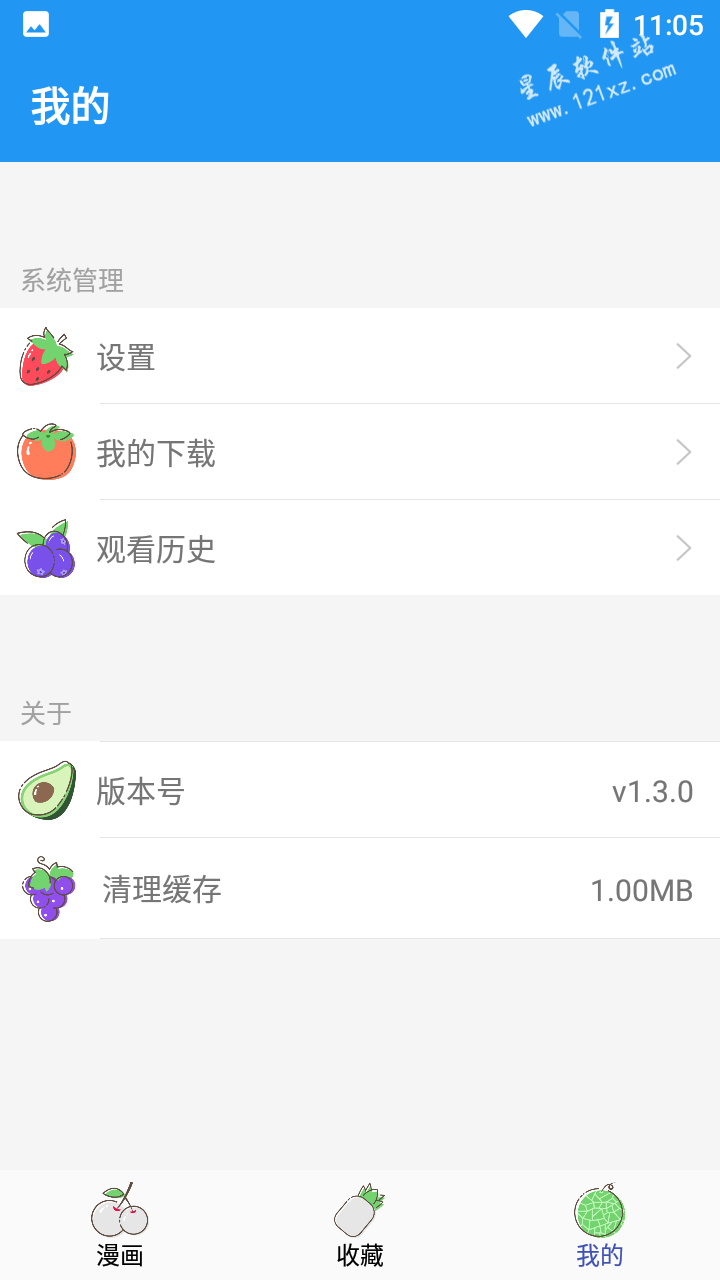Screen dimensions: 720x1280
Task: Select the 我的 tab
Action: click(600, 1225)
